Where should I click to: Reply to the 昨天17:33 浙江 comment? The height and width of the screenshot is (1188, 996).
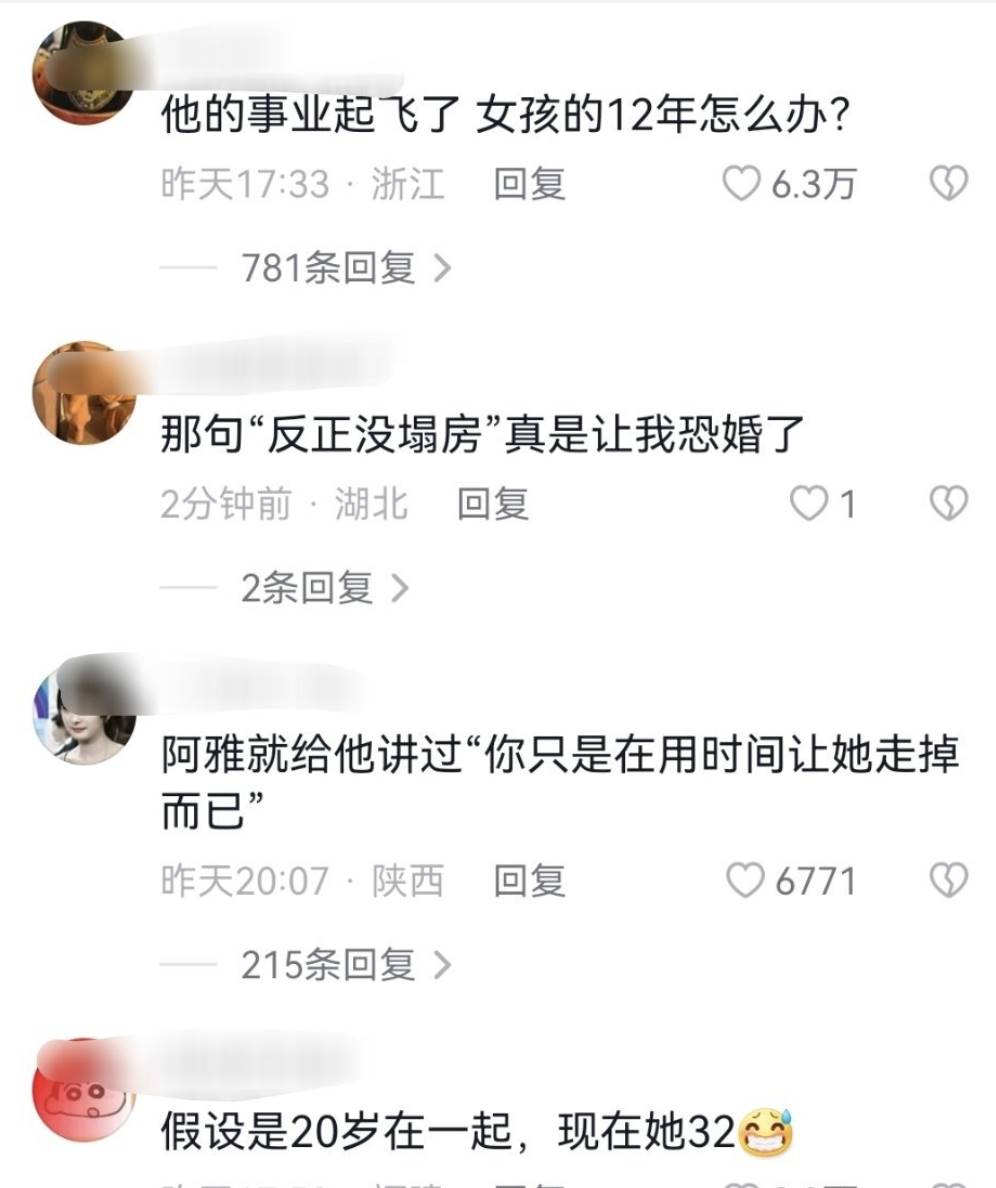[530, 184]
